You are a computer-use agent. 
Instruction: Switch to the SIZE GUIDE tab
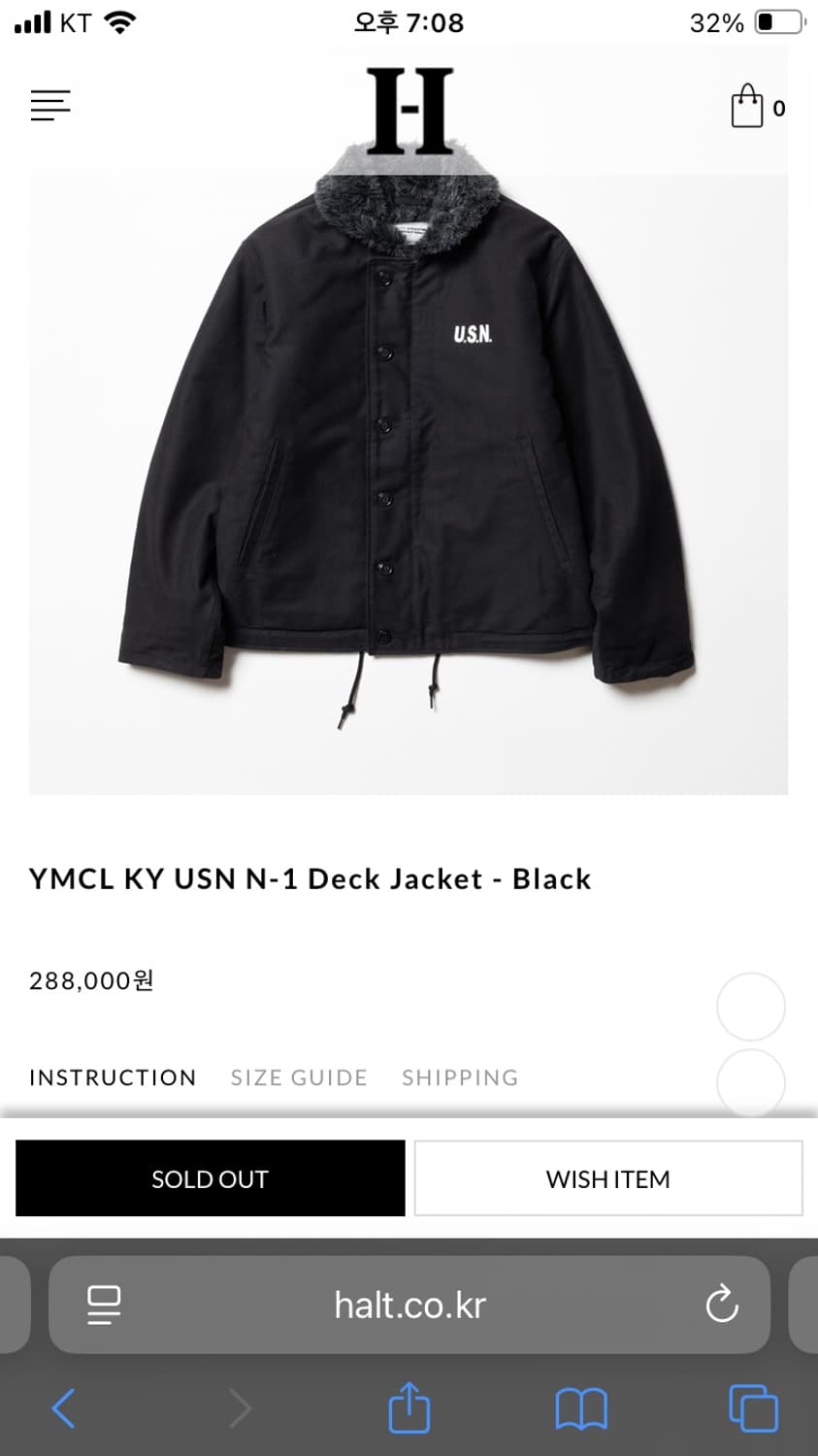(x=299, y=1077)
